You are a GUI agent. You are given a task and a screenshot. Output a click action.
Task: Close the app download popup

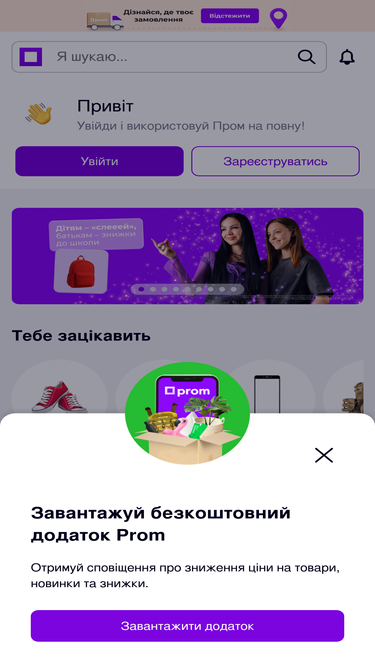[324, 455]
